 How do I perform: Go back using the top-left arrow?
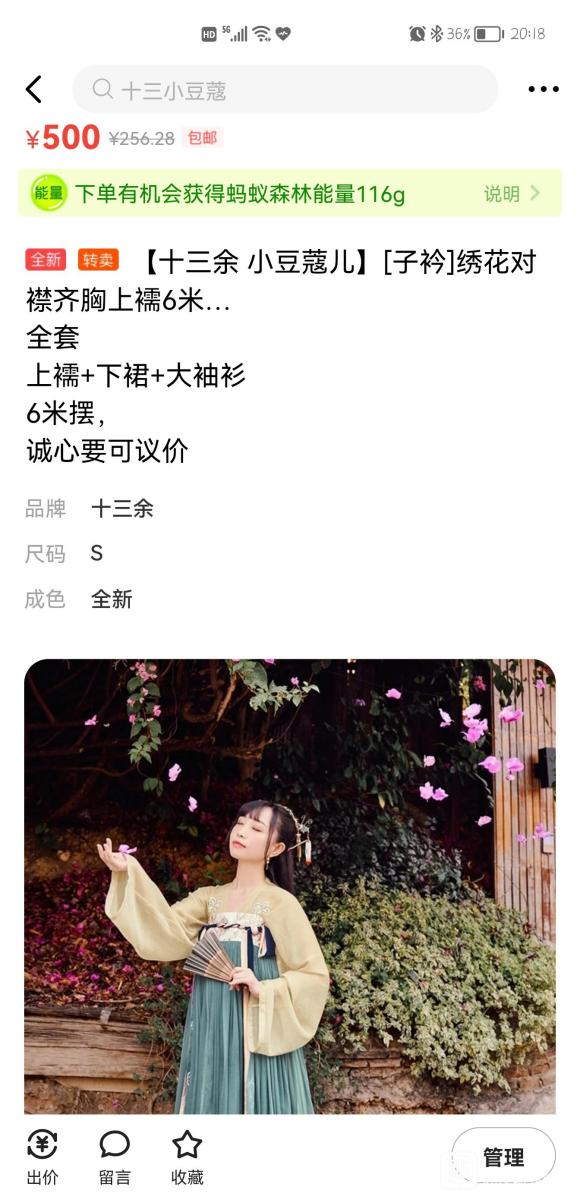34,89
